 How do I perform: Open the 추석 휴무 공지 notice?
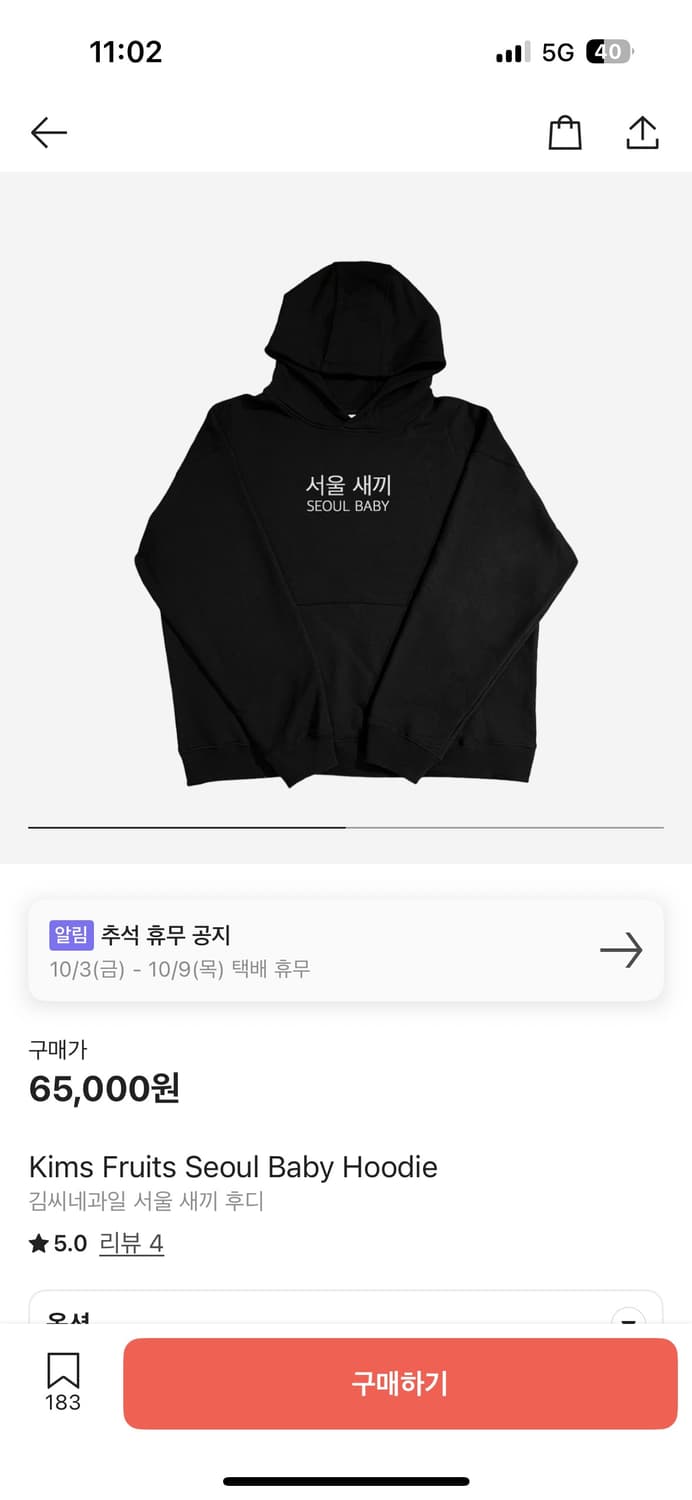(x=346, y=950)
